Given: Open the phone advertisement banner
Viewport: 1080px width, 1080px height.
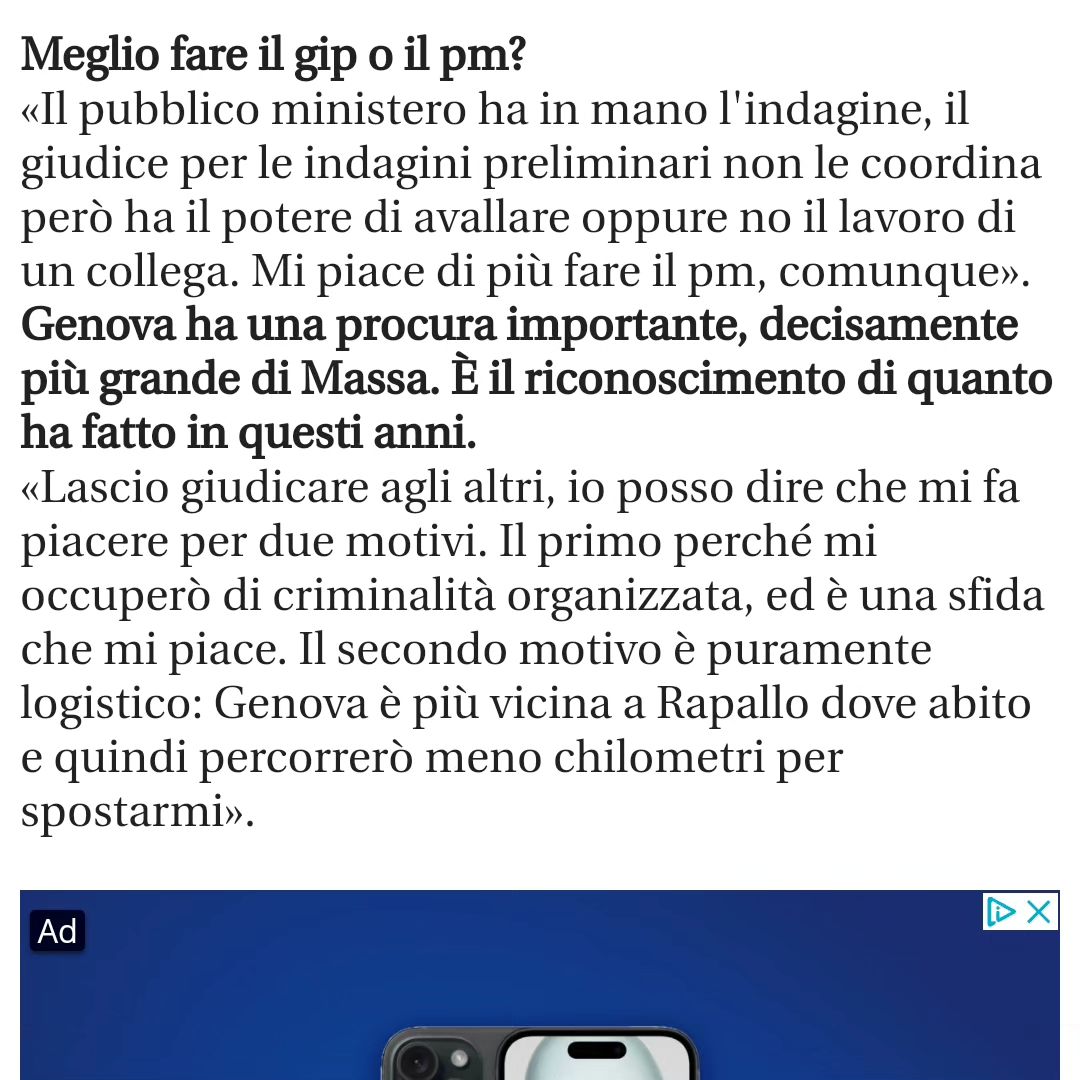Looking at the screenshot, I should (540, 1010).
